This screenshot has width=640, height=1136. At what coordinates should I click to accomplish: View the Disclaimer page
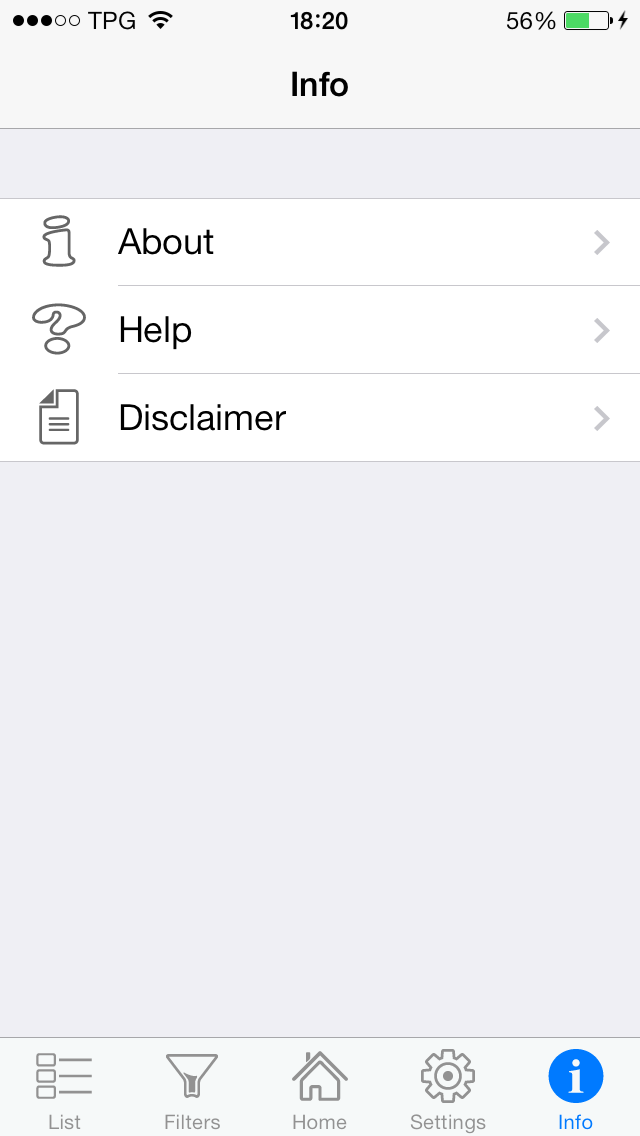click(x=320, y=418)
